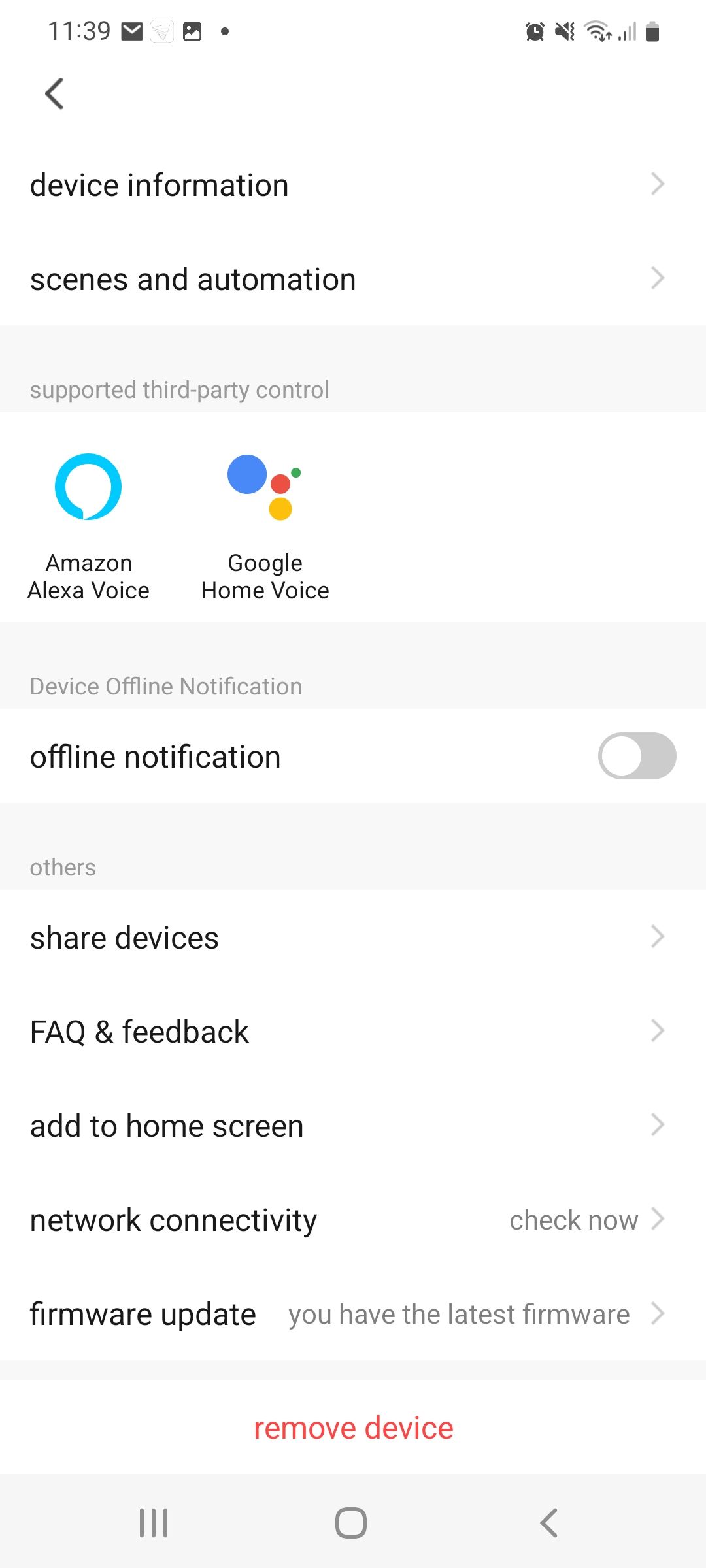Open the firmware update row
This screenshot has width=706, height=1568.
(x=353, y=1315)
